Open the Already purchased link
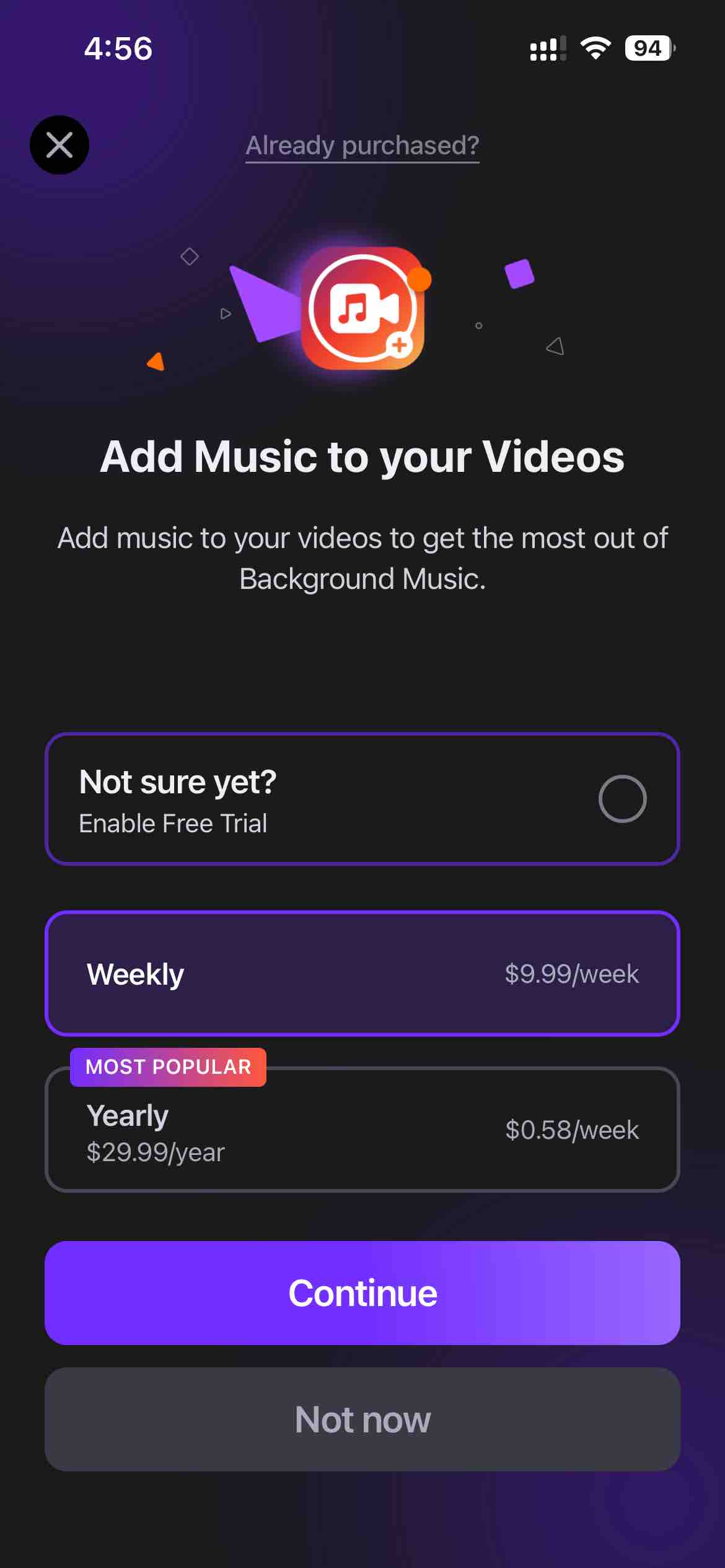This screenshot has width=725, height=1568. [x=363, y=146]
